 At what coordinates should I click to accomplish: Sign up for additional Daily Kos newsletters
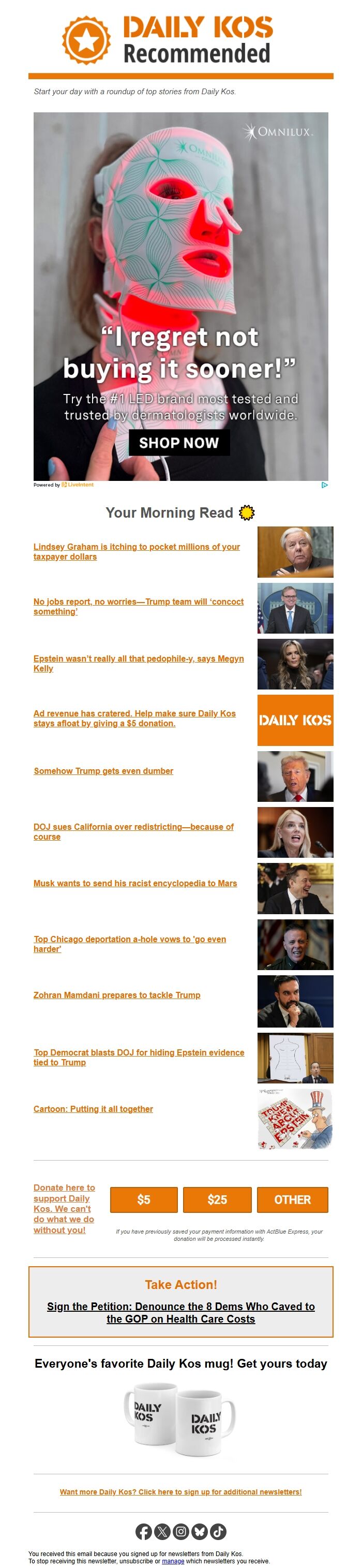point(180,1492)
